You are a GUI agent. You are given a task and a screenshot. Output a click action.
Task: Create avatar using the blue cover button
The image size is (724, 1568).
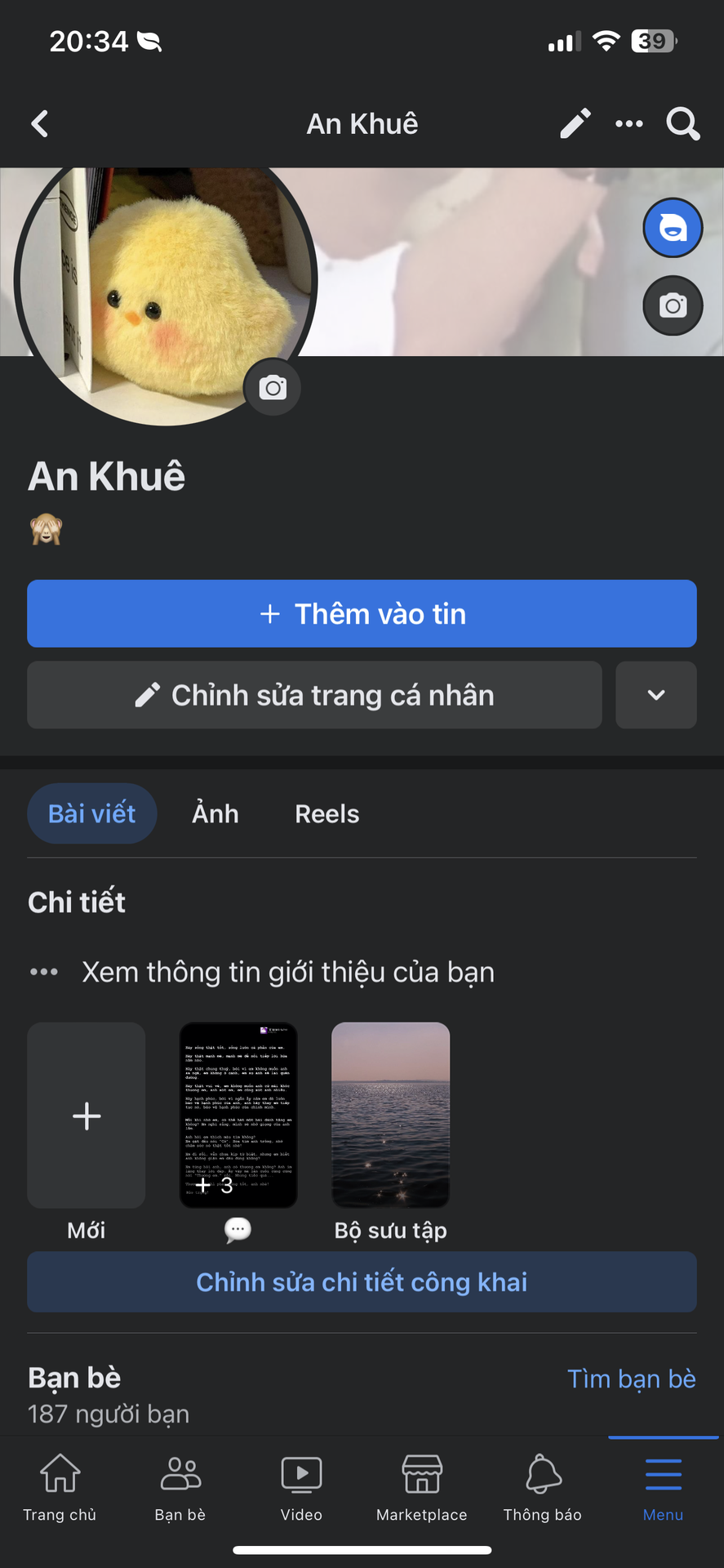[673, 228]
